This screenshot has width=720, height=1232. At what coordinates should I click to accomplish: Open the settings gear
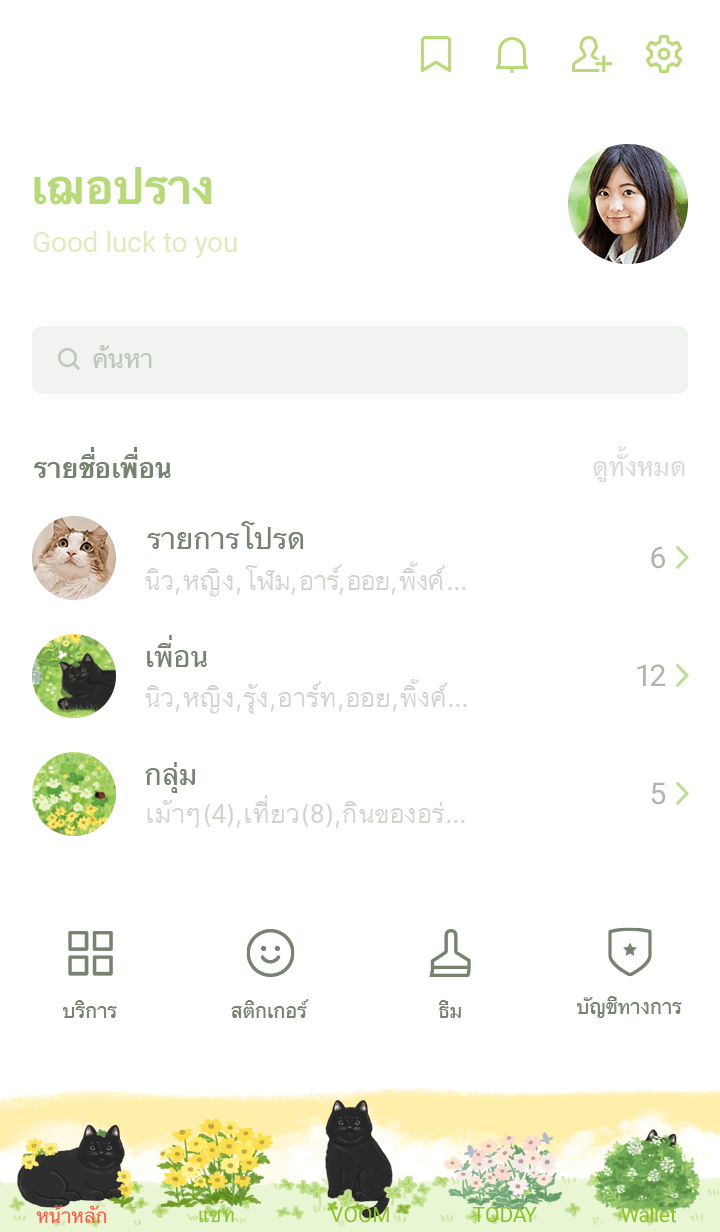pos(664,54)
